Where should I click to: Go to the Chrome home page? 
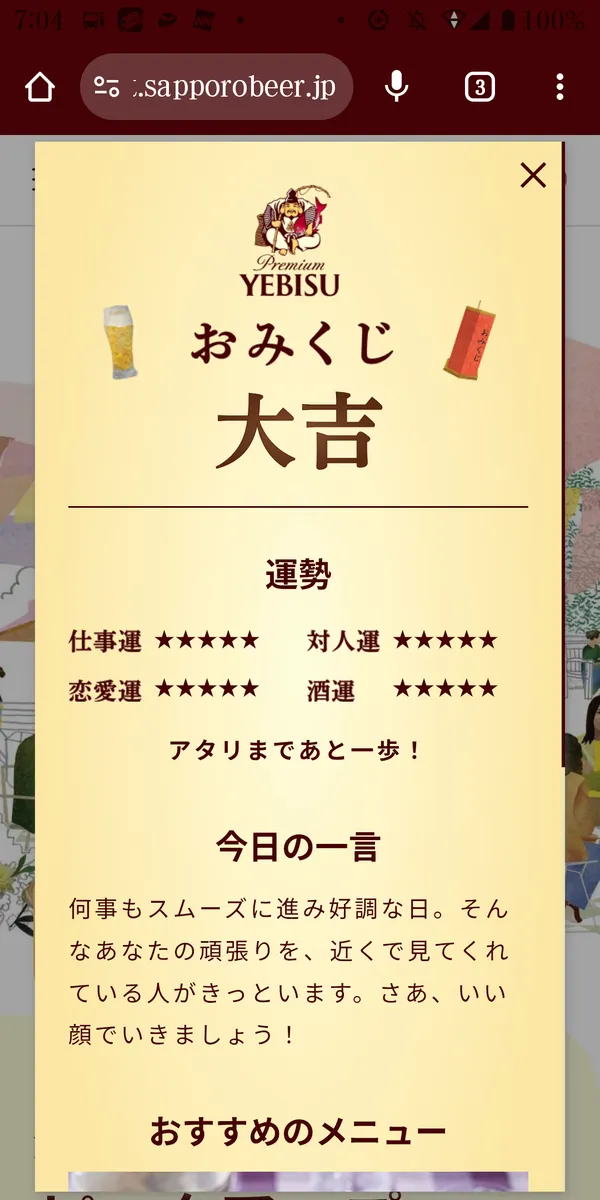[x=39, y=88]
